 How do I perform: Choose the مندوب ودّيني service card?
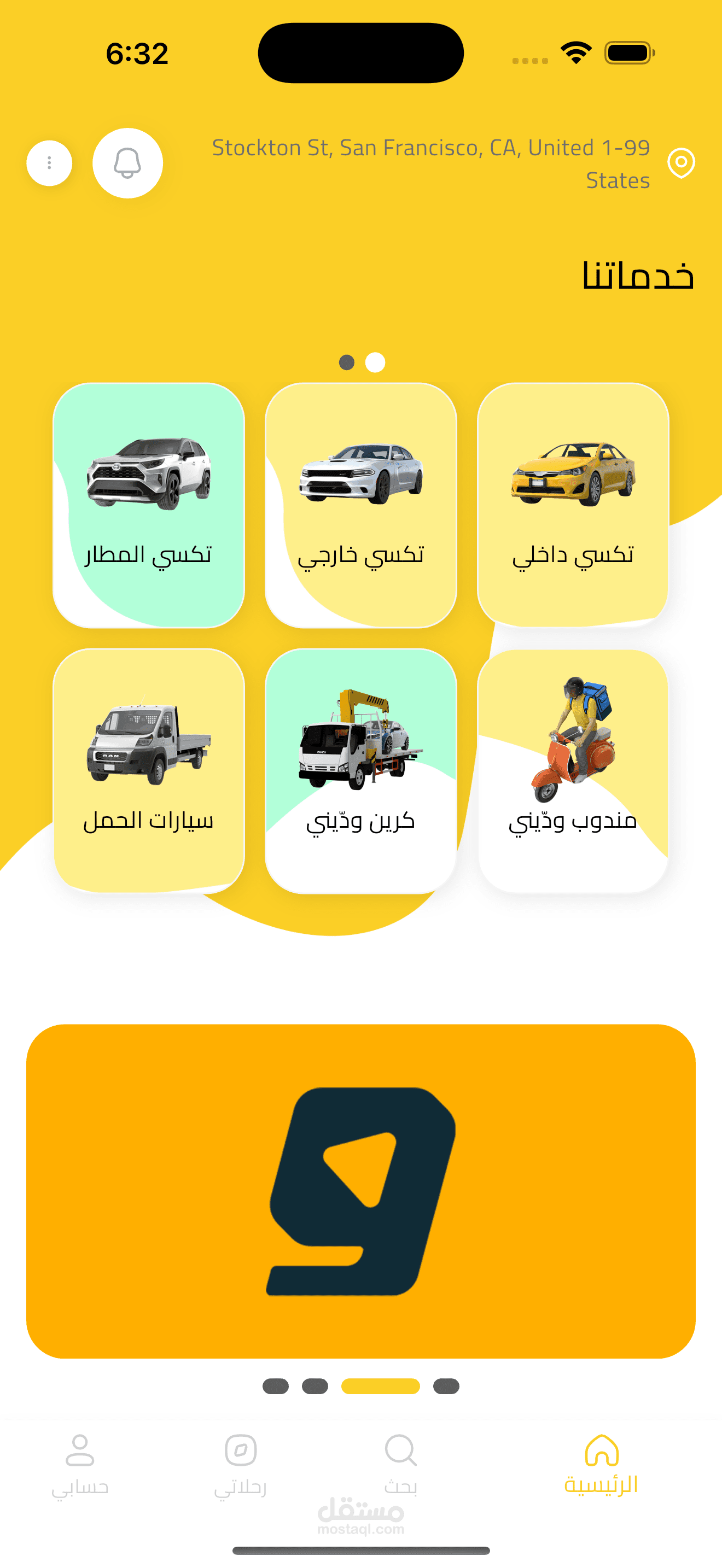click(x=573, y=771)
